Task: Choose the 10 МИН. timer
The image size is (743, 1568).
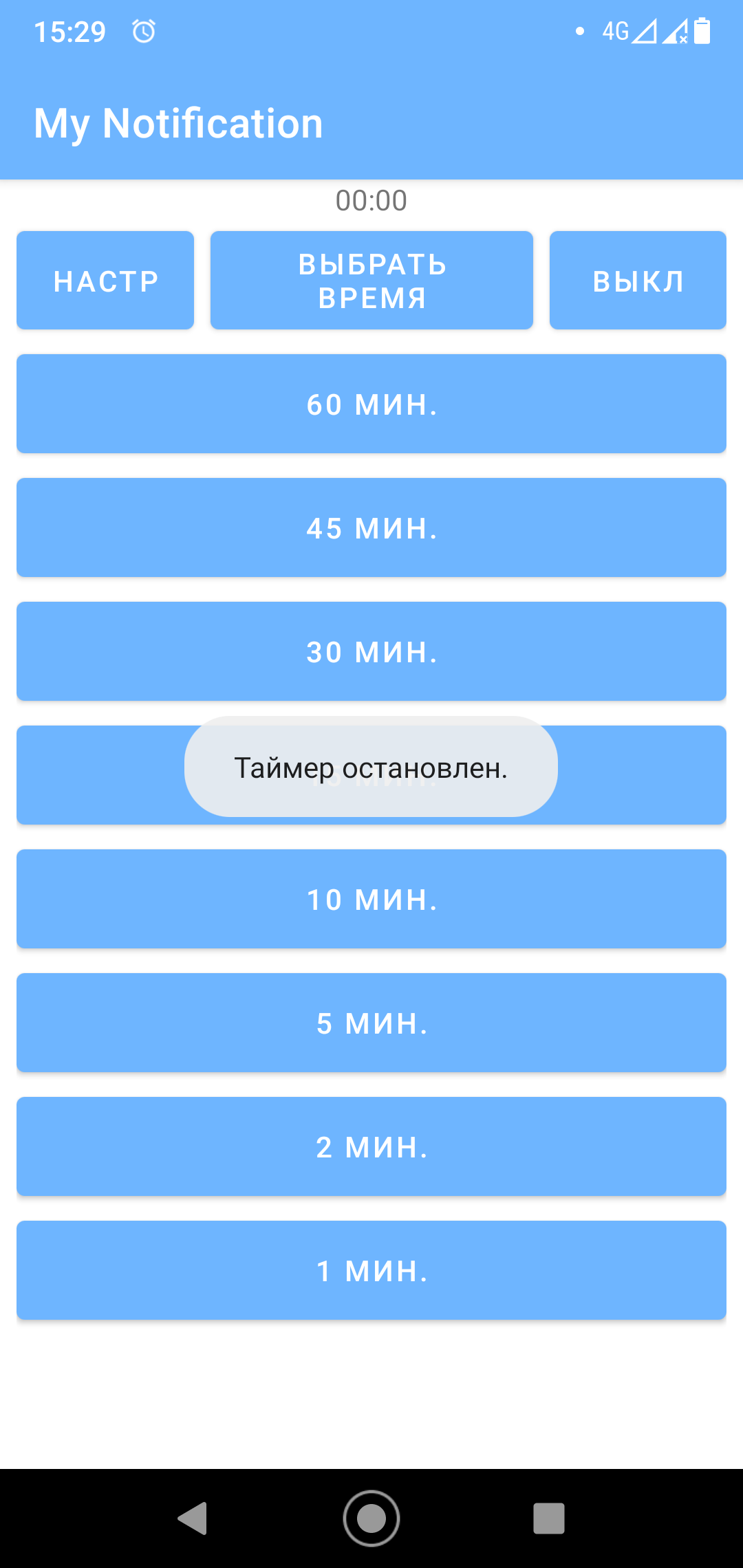Action: coord(371,899)
